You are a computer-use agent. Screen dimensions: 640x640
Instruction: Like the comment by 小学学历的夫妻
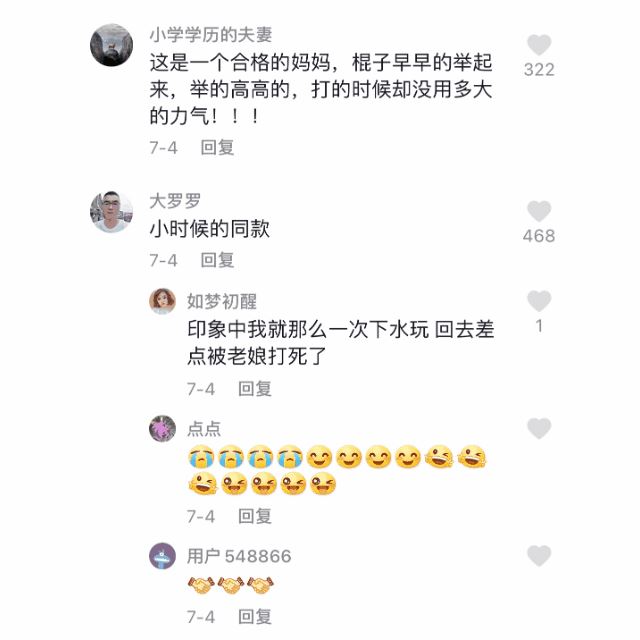(x=539, y=45)
